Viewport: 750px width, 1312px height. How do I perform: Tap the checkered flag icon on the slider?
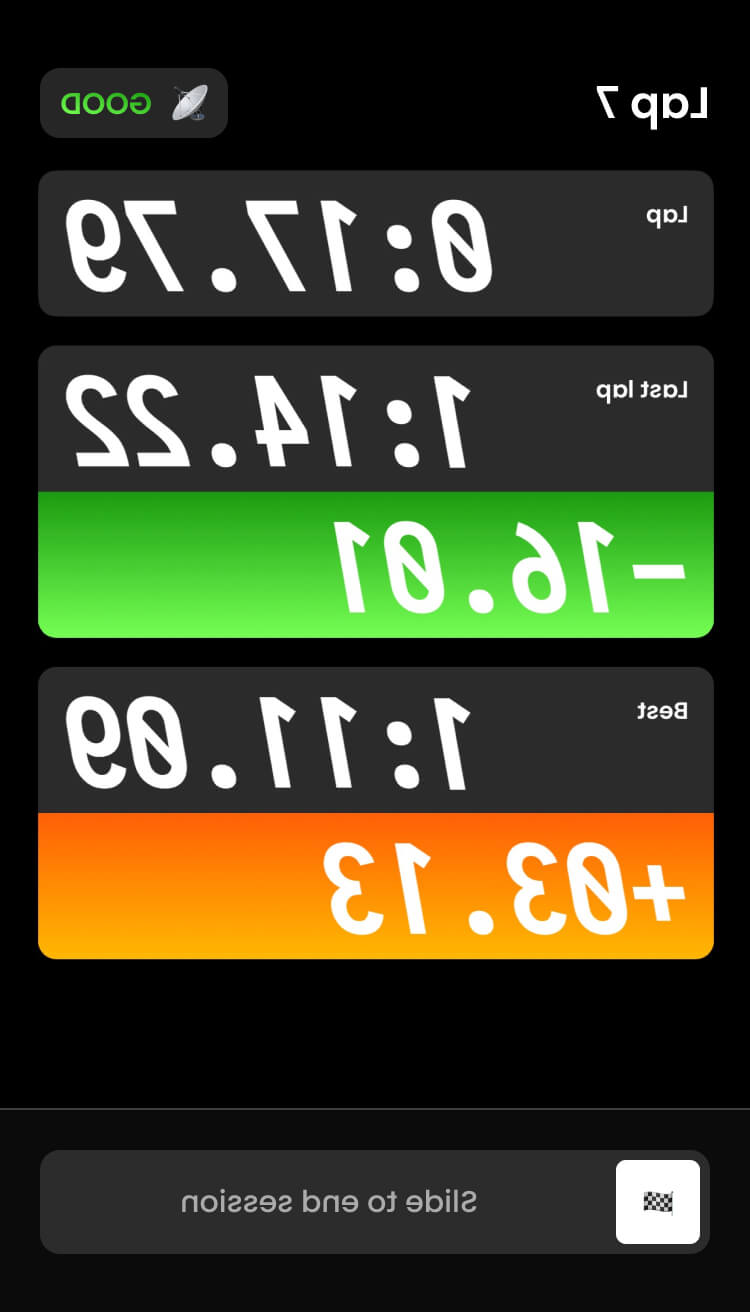click(657, 1201)
